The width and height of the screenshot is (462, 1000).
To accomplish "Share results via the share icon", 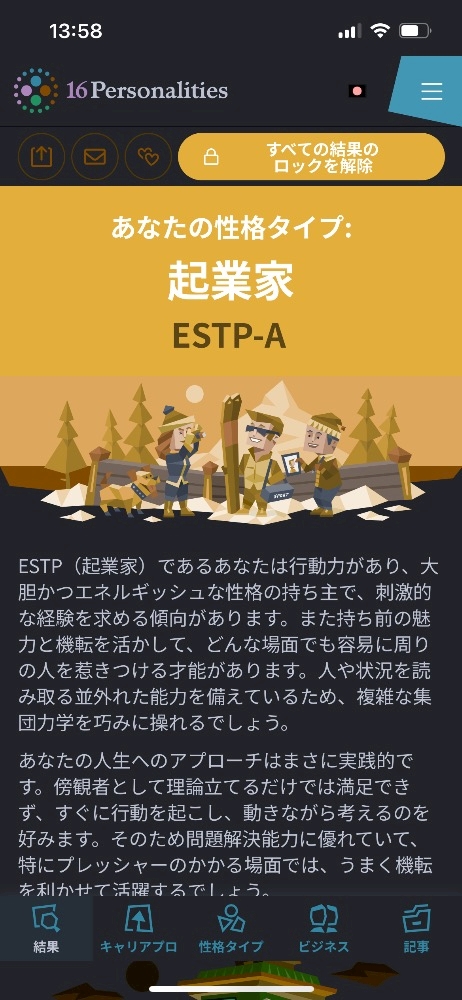I will coord(41,157).
